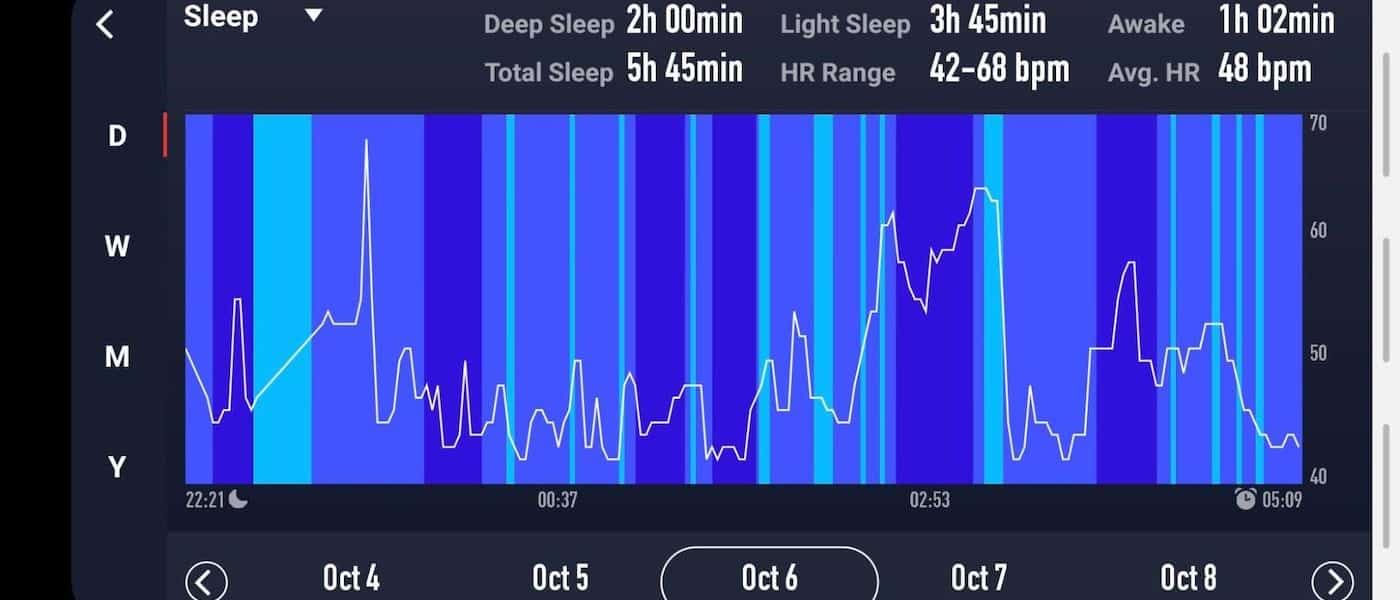Switch to the D (day) view
Viewport: 1400px width, 600px height.
[x=117, y=136]
